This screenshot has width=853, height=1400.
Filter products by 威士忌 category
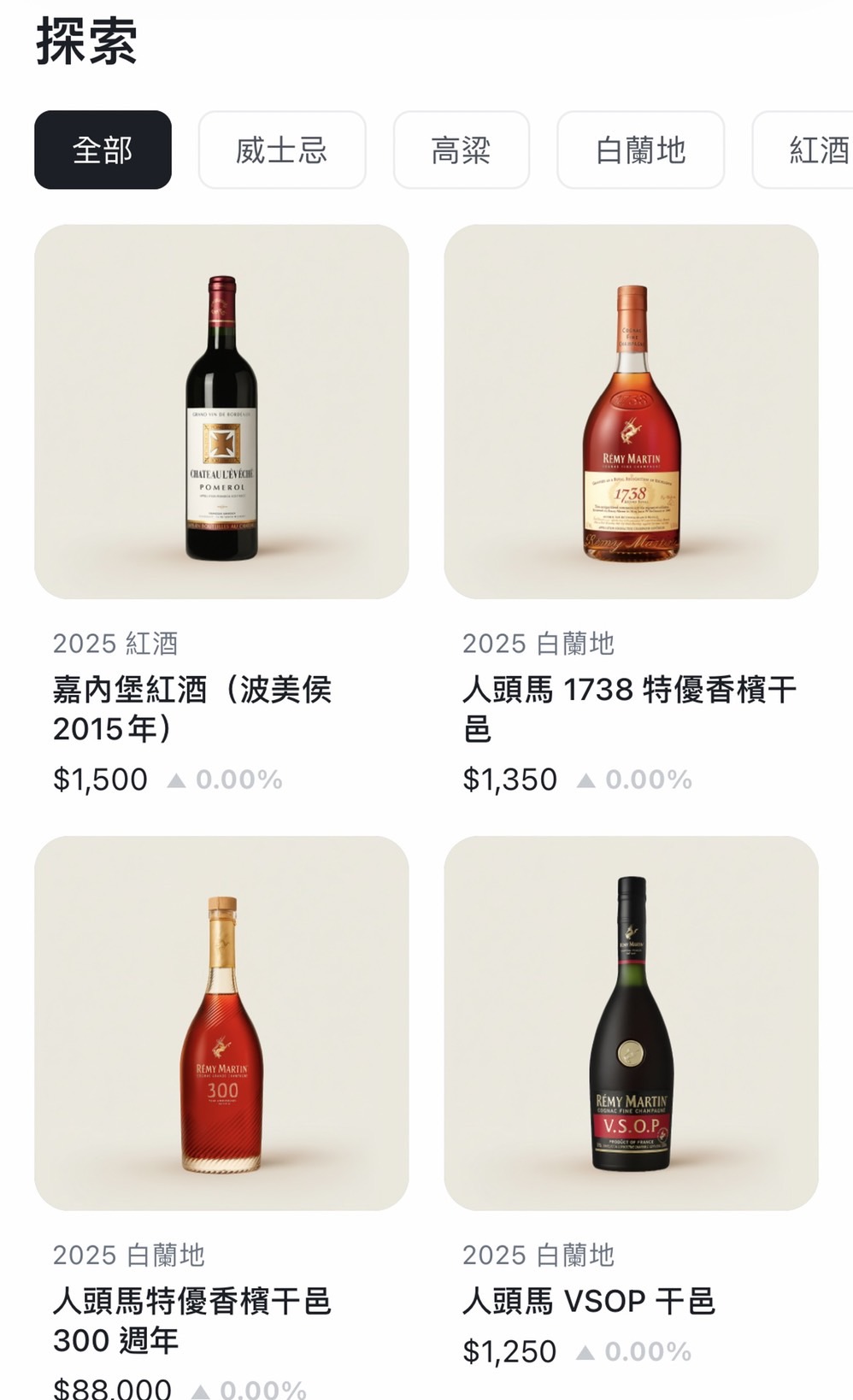point(282,150)
